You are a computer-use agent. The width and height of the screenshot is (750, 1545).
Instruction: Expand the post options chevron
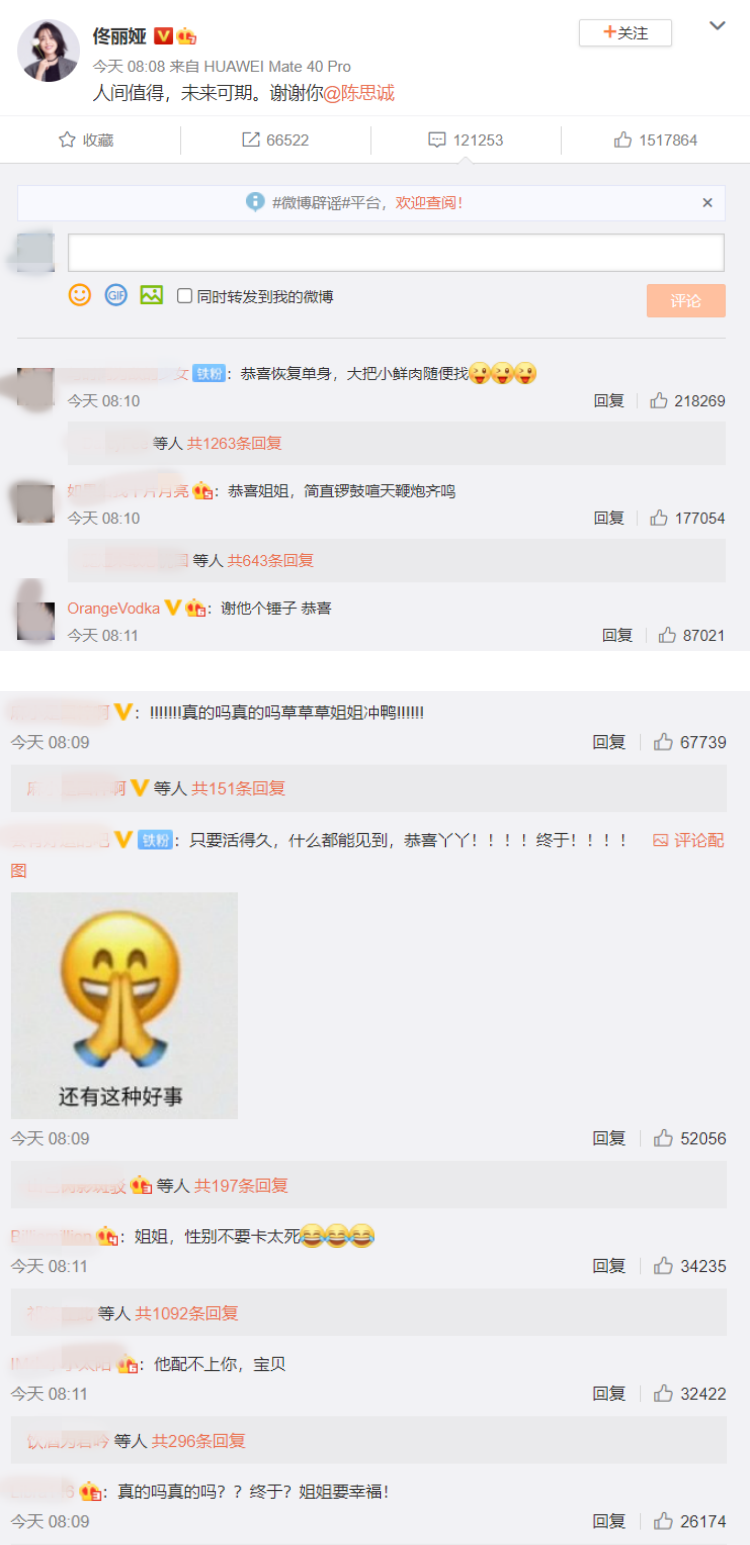pos(717,26)
